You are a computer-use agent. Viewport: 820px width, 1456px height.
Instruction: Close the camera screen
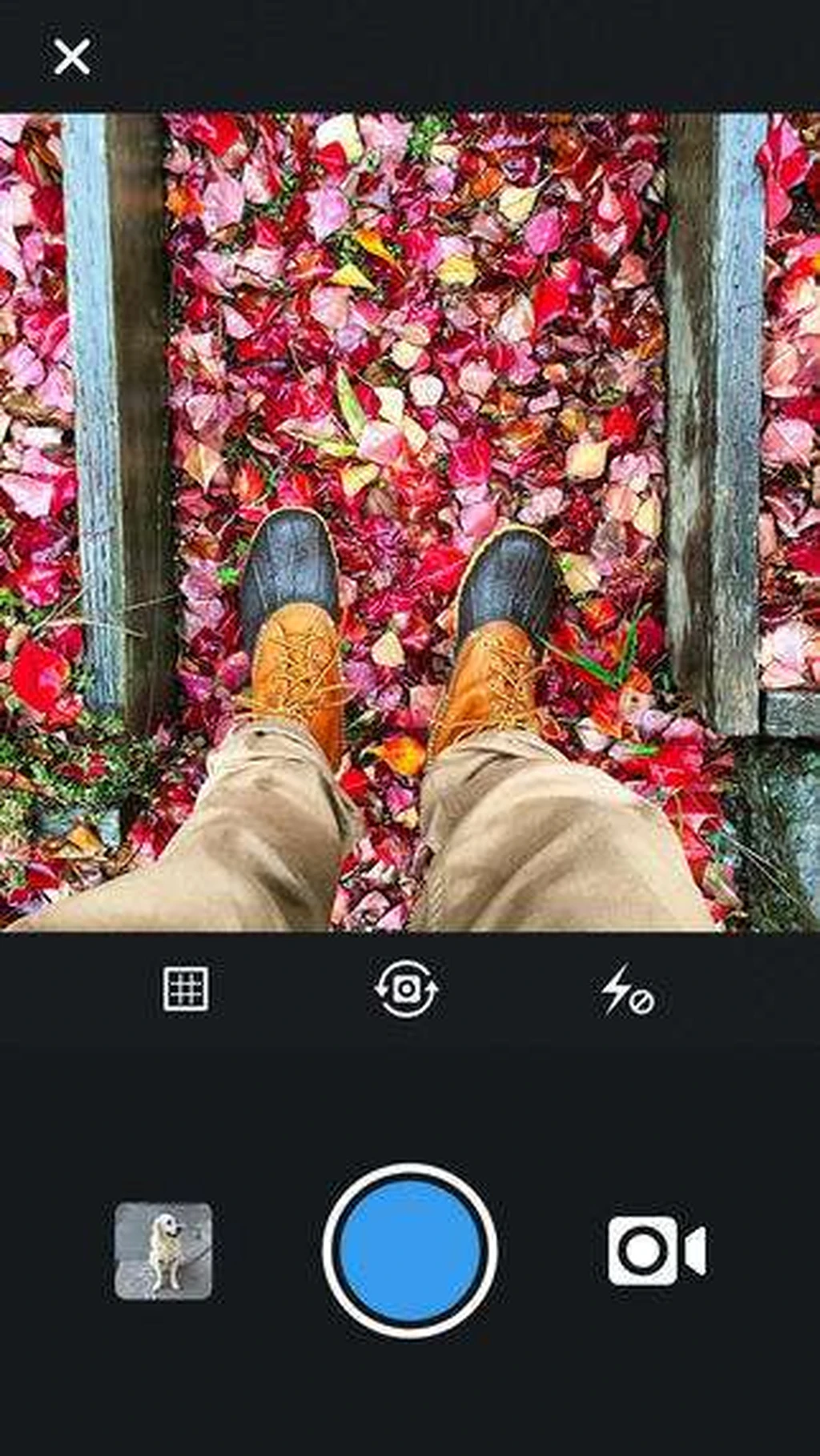point(71,58)
